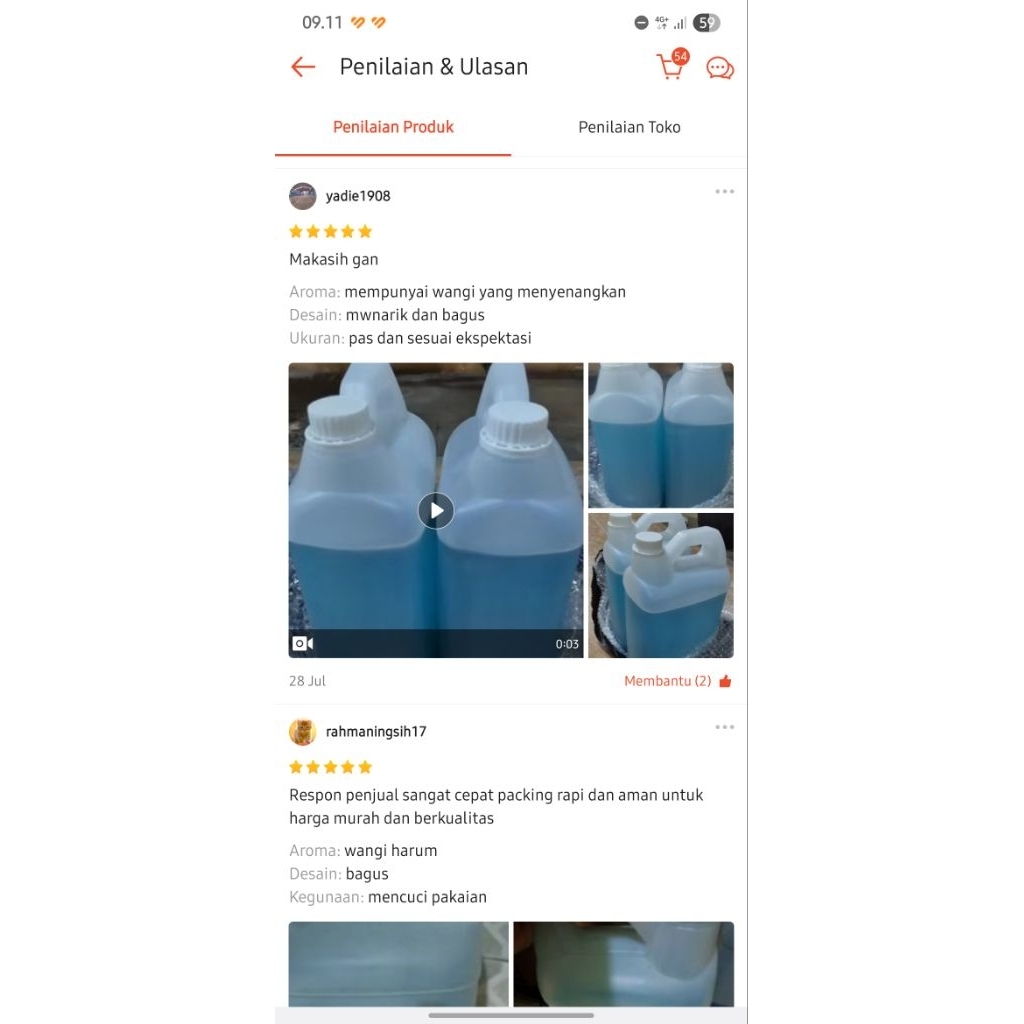Open the shopping cart

(x=670, y=67)
